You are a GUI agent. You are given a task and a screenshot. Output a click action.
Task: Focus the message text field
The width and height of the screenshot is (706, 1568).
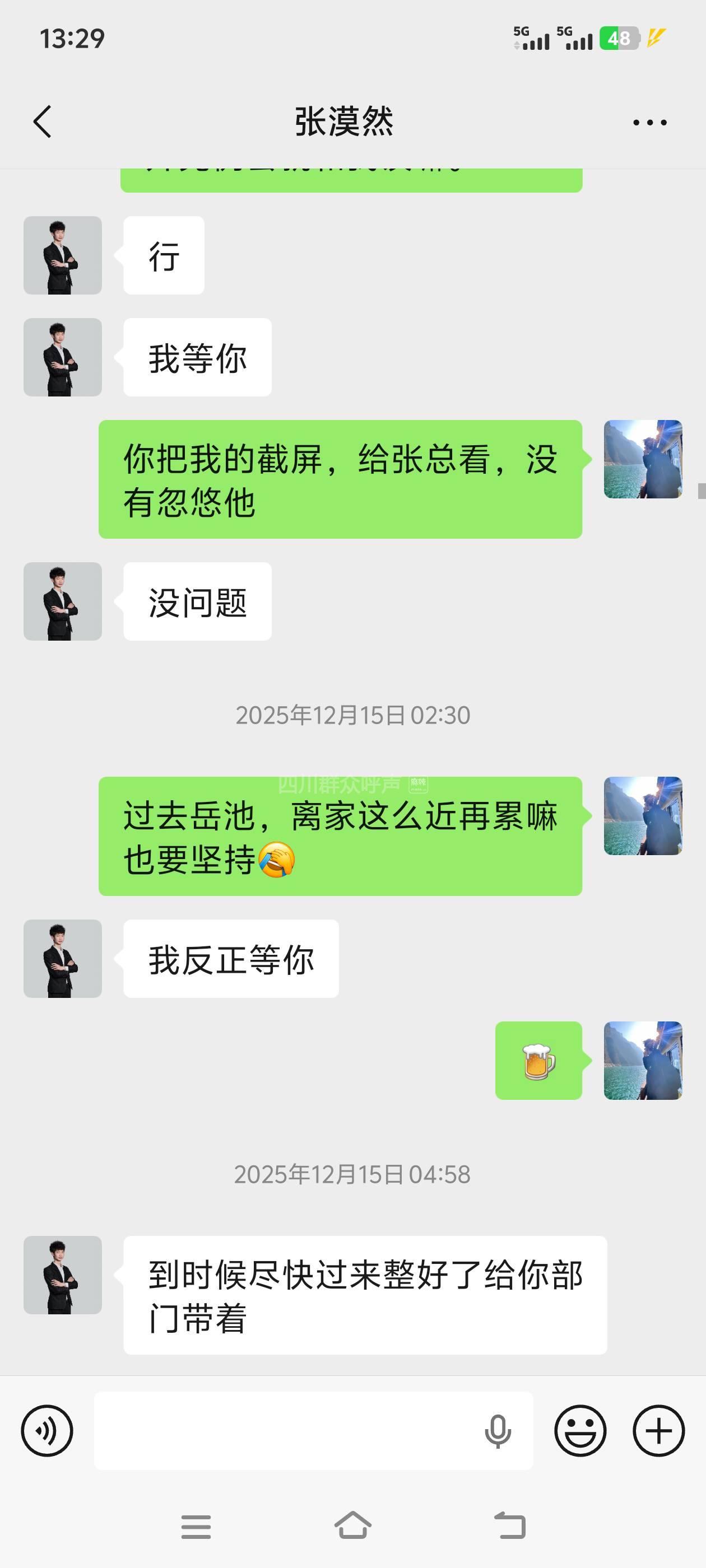point(286,1430)
